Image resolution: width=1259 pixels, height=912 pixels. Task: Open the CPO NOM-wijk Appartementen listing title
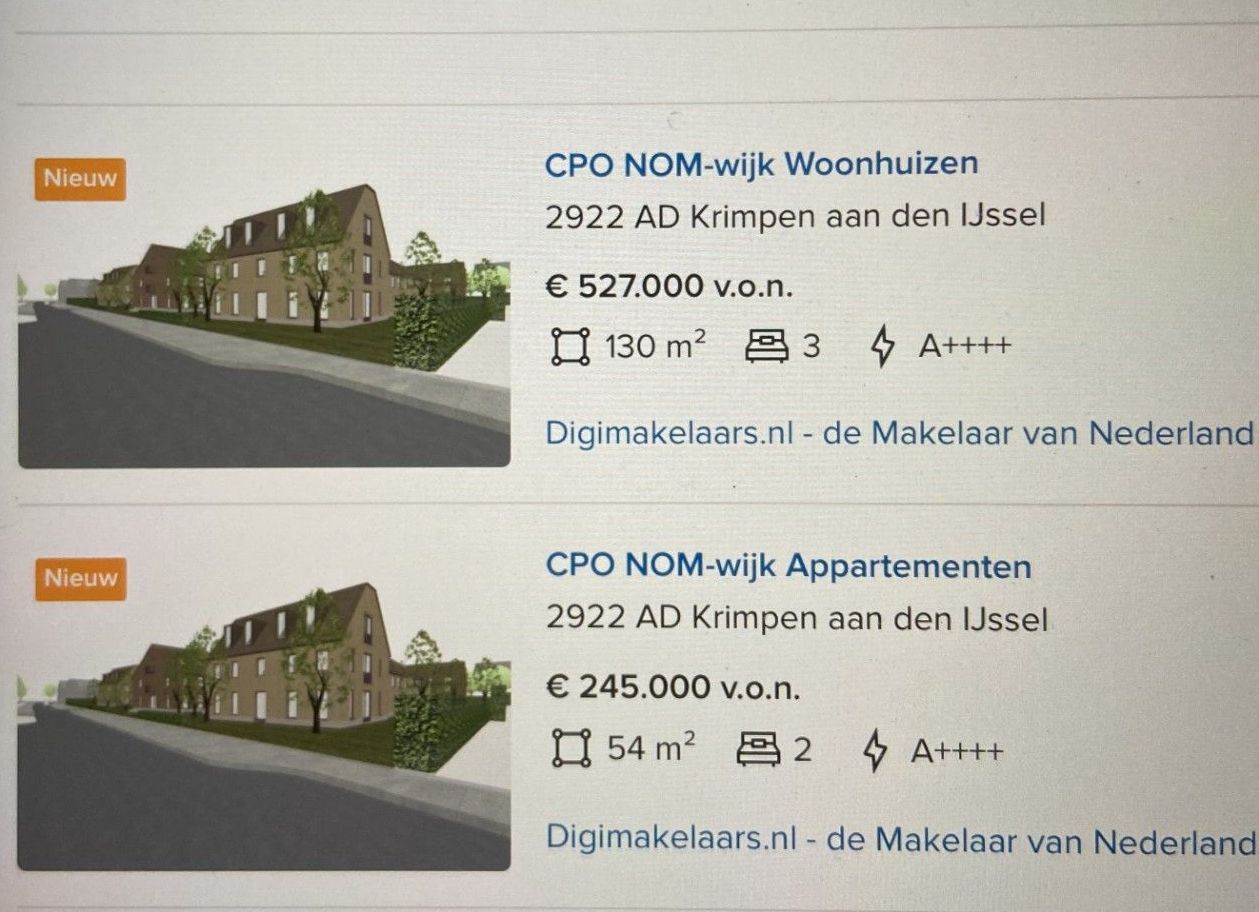[x=788, y=567]
